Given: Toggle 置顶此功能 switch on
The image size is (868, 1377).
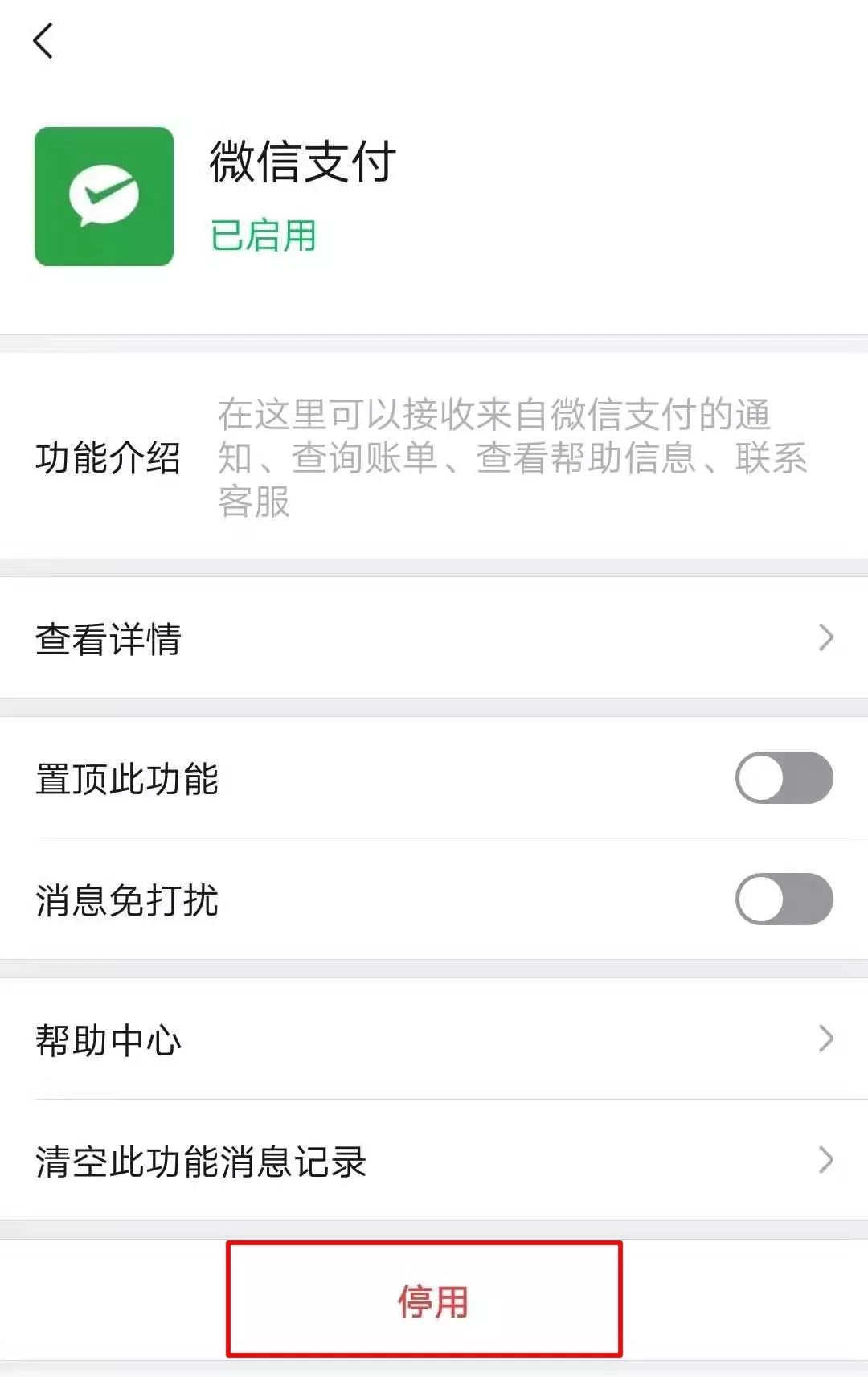Looking at the screenshot, I should pyautogui.click(x=783, y=778).
